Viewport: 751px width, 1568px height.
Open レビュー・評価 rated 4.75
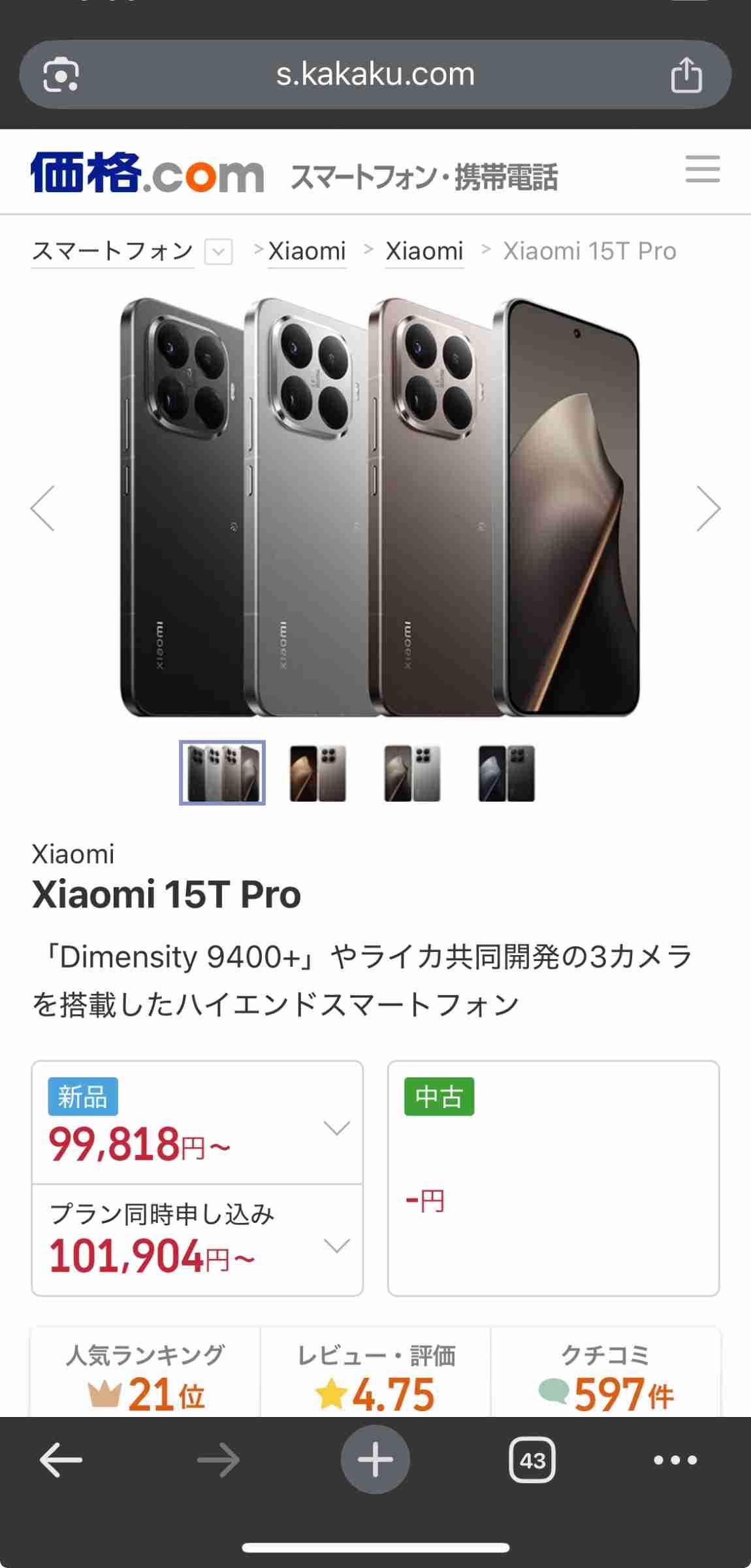(x=375, y=1375)
